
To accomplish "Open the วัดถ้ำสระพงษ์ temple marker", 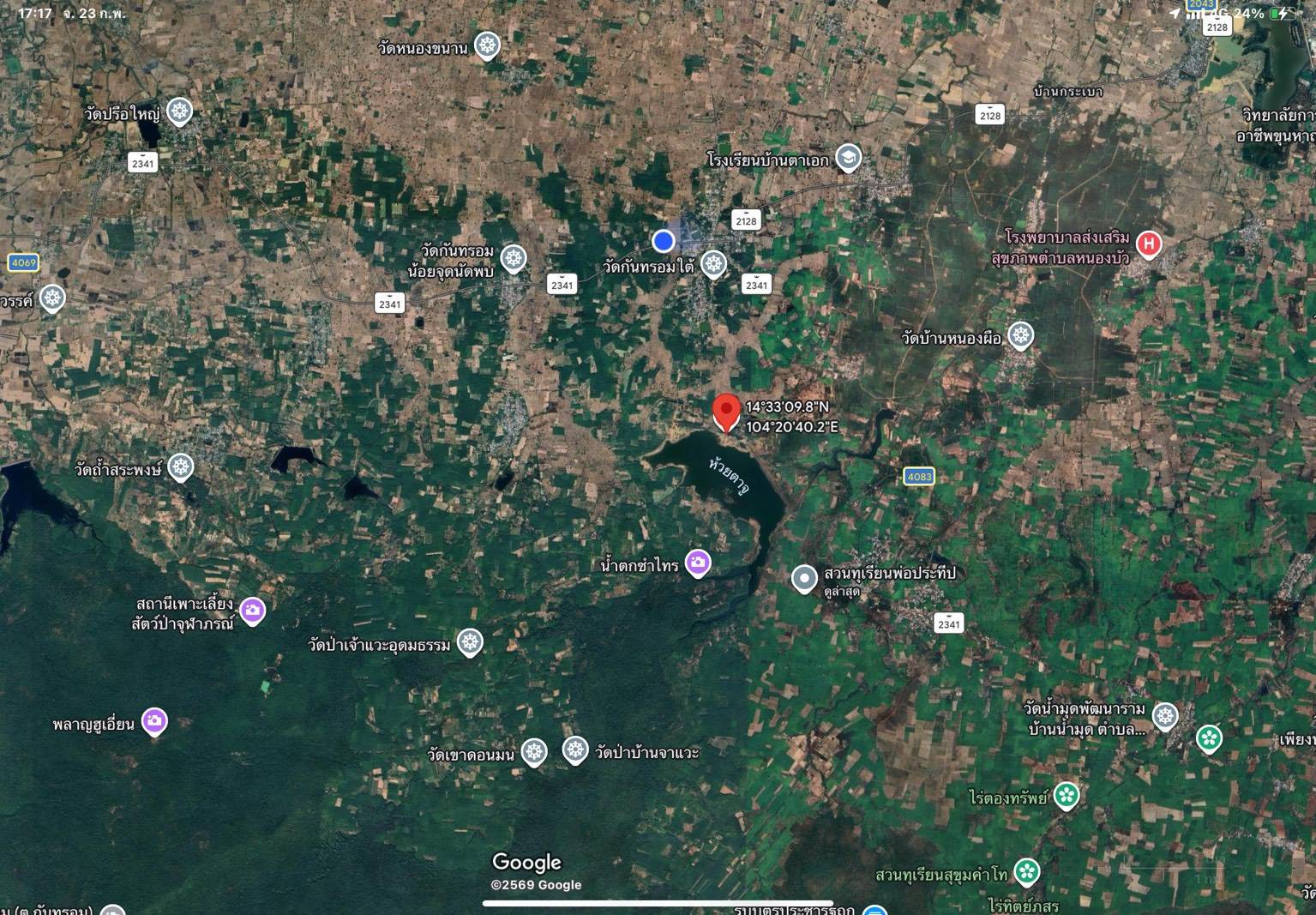I will point(180,467).
